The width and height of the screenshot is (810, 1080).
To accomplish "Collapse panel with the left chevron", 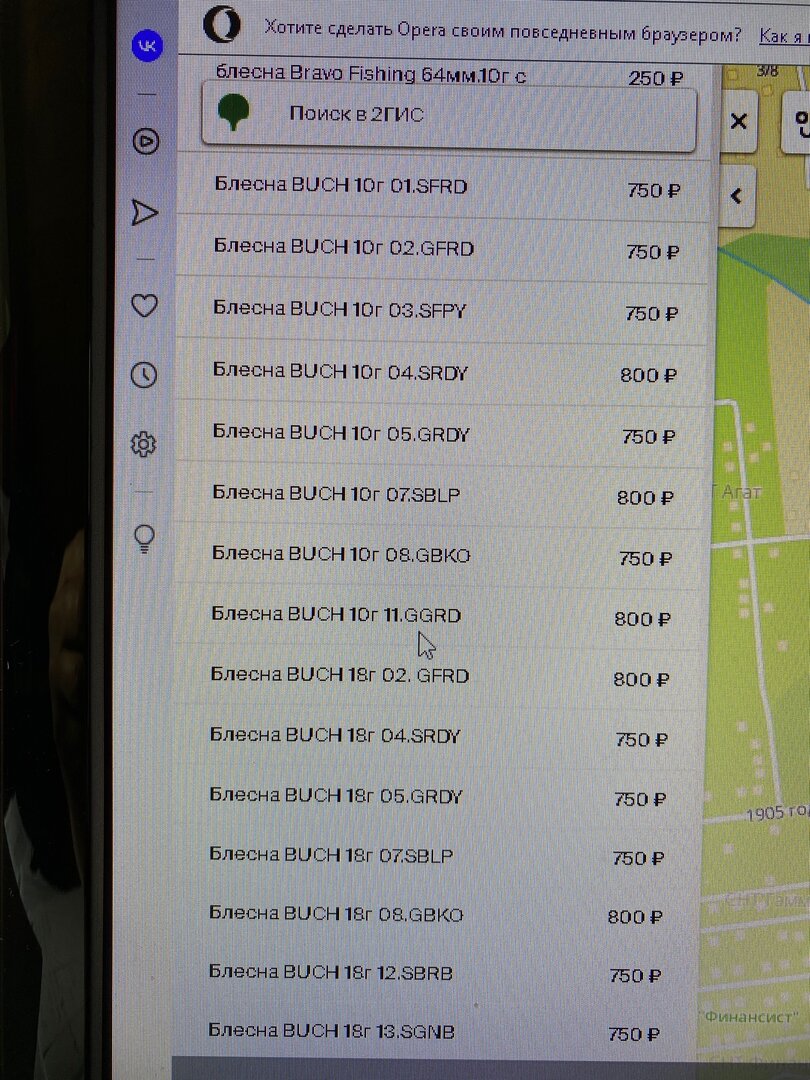I will tap(736, 196).
